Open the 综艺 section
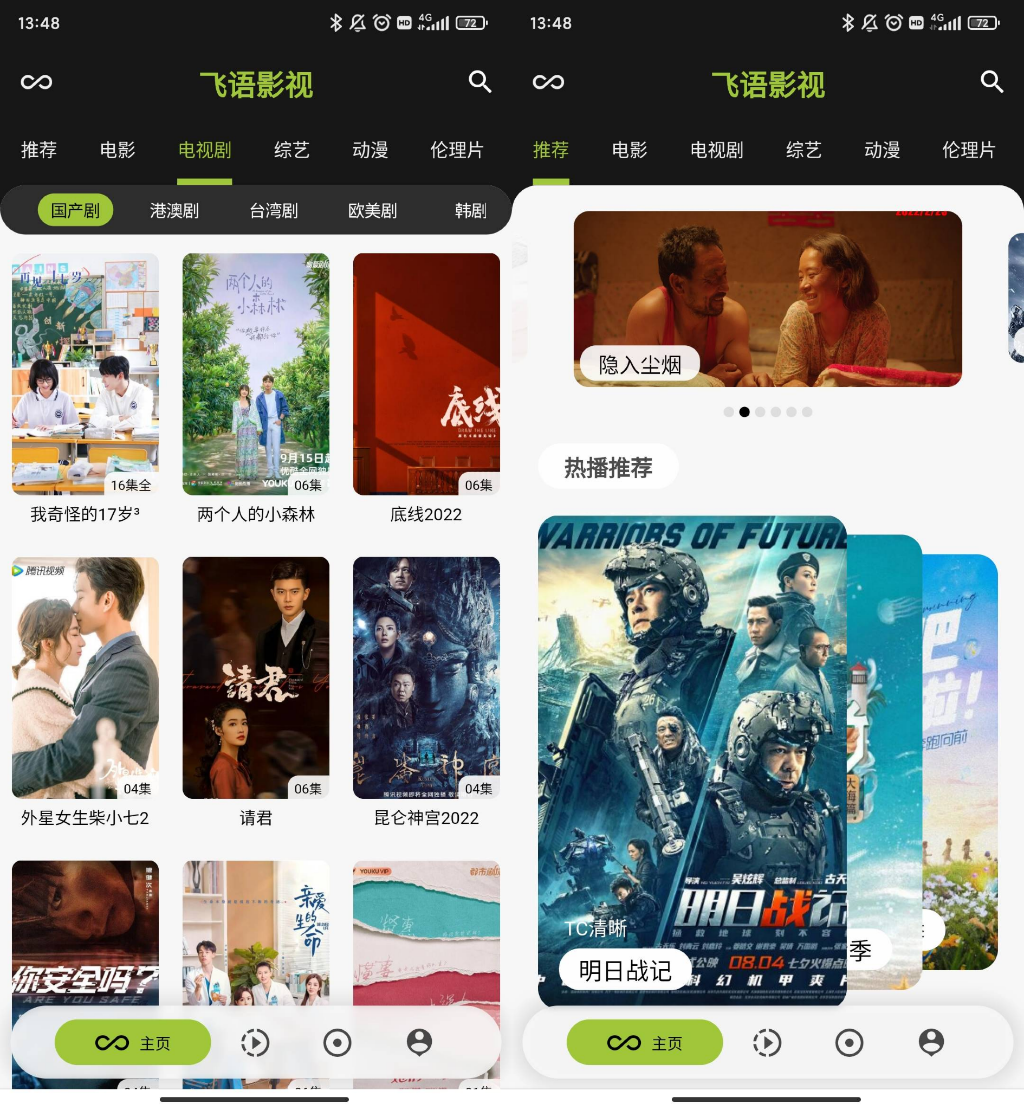Image resolution: width=1024 pixels, height=1105 pixels. pos(291,148)
